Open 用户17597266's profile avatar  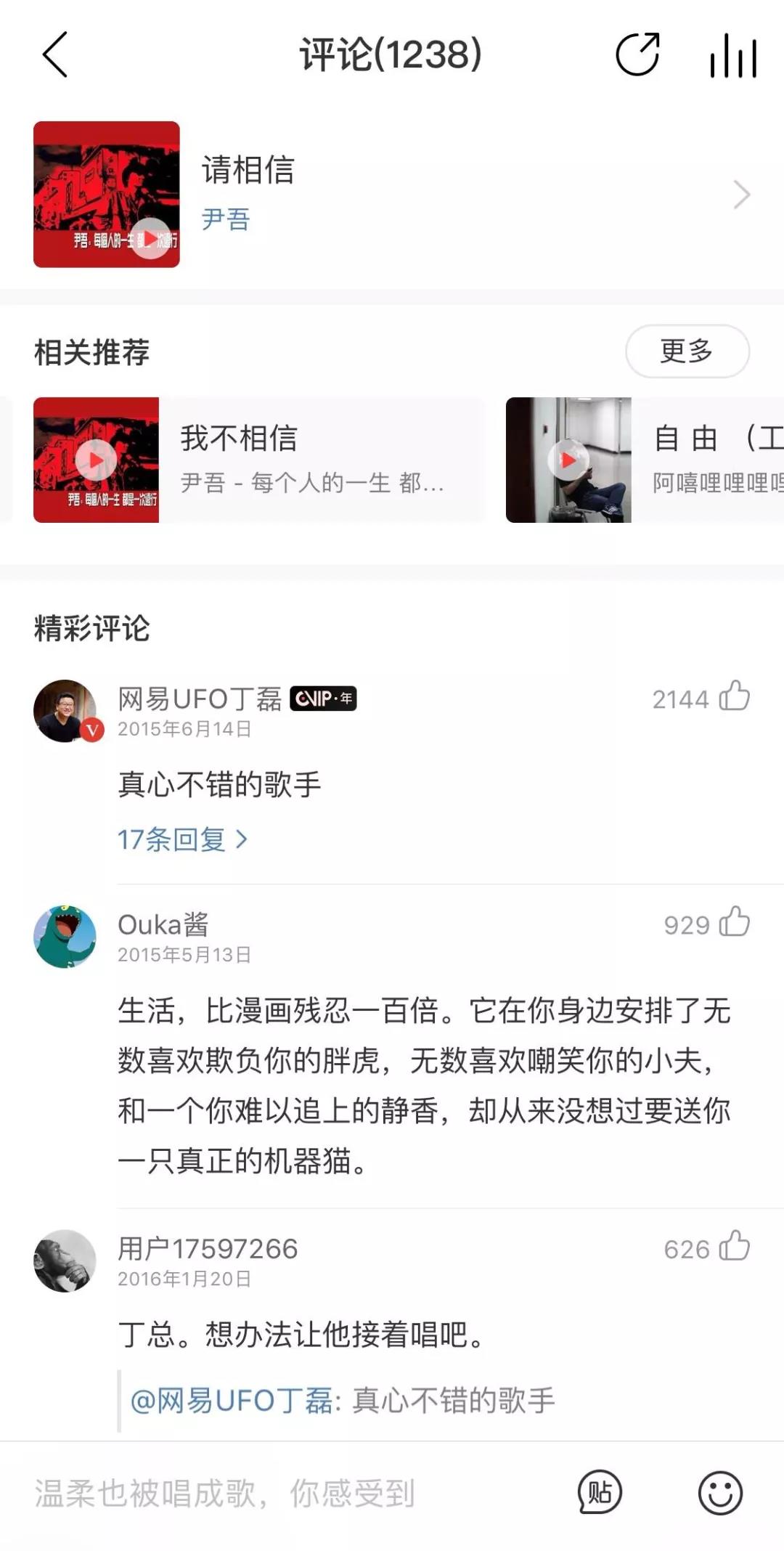(x=65, y=1261)
